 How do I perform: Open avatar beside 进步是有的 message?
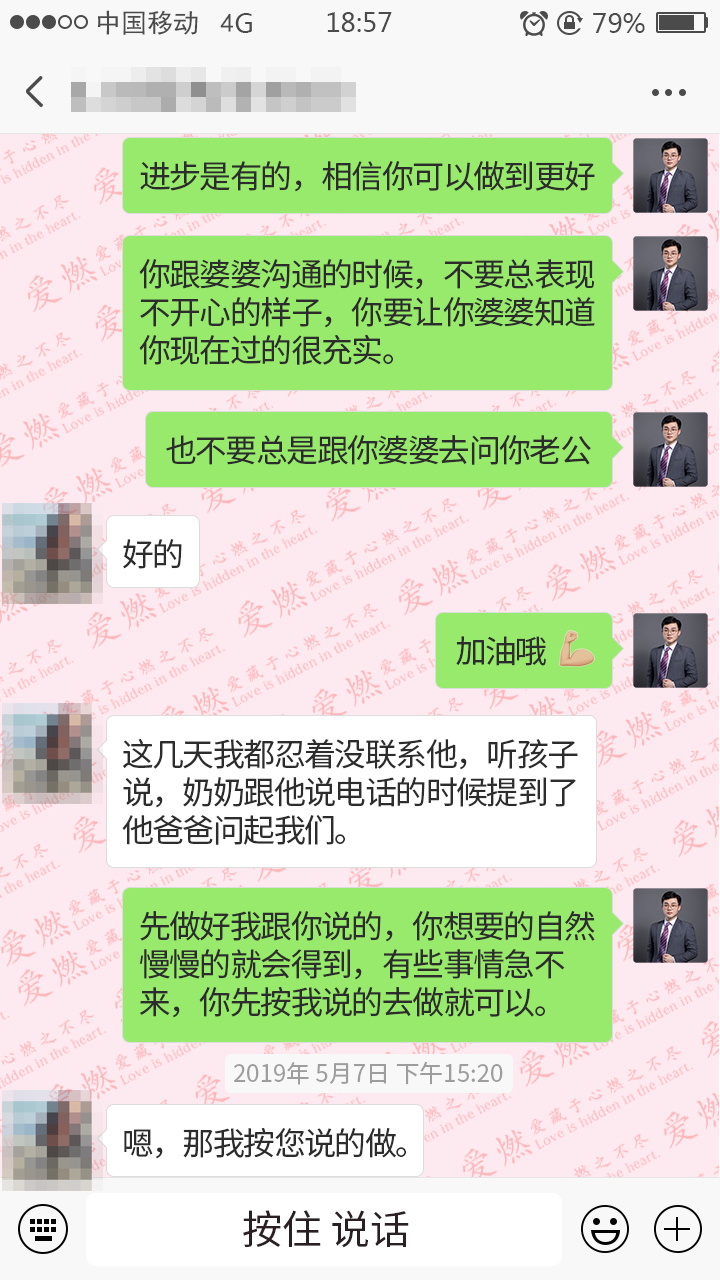click(670, 175)
